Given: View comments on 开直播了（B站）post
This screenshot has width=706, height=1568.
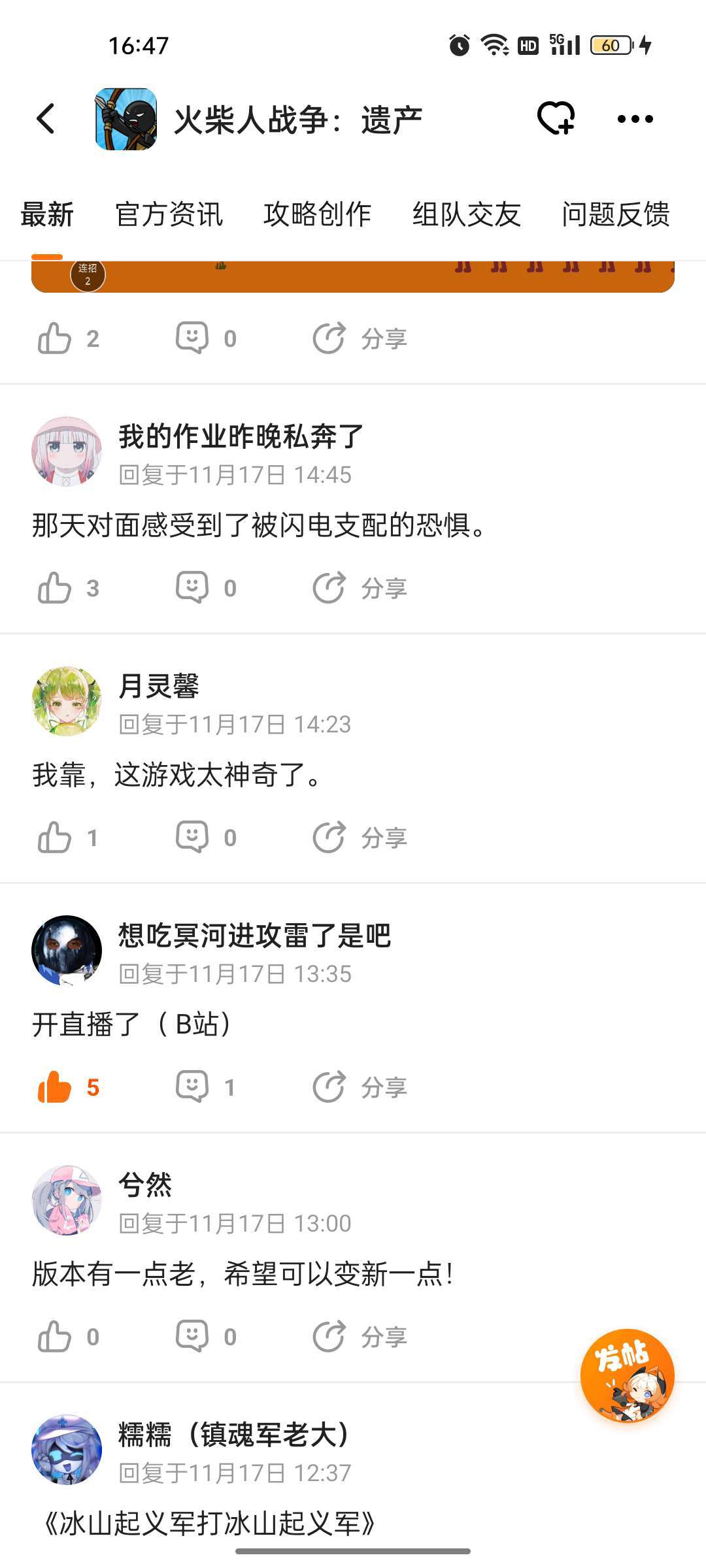Looking at the screenshot, I should coord(192,1087).
